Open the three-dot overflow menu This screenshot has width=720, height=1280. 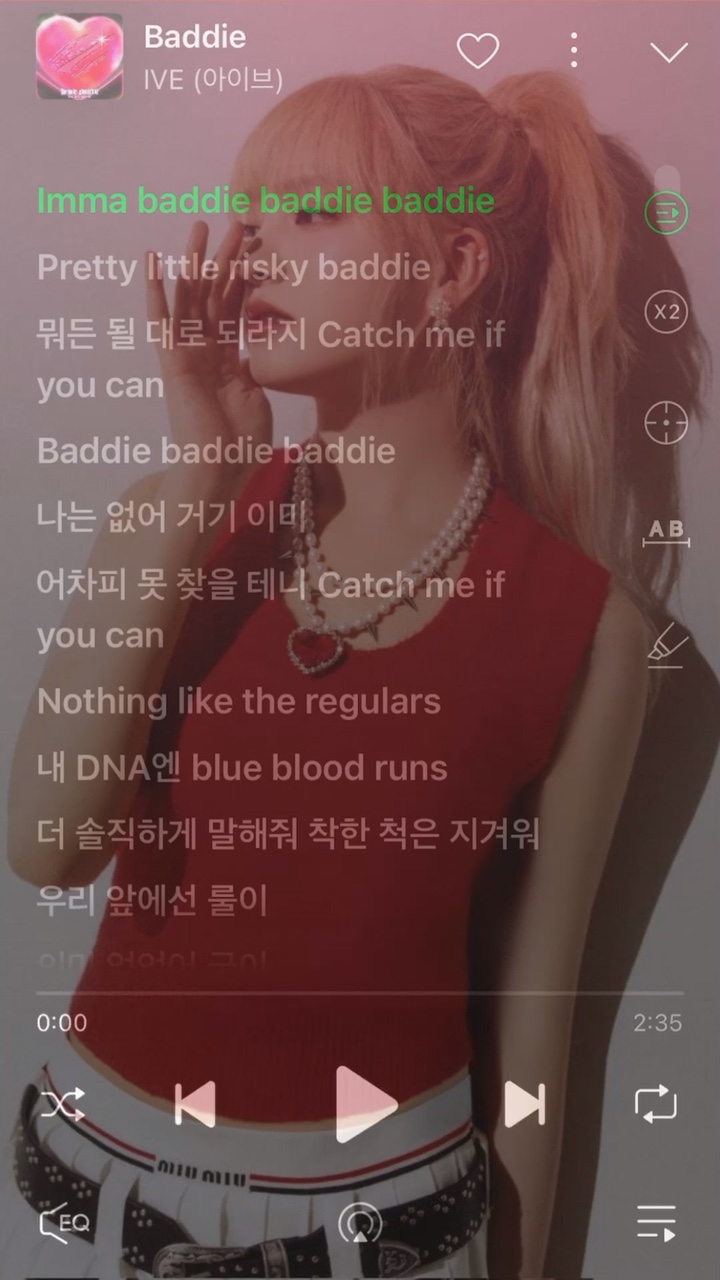coord(573,50)
